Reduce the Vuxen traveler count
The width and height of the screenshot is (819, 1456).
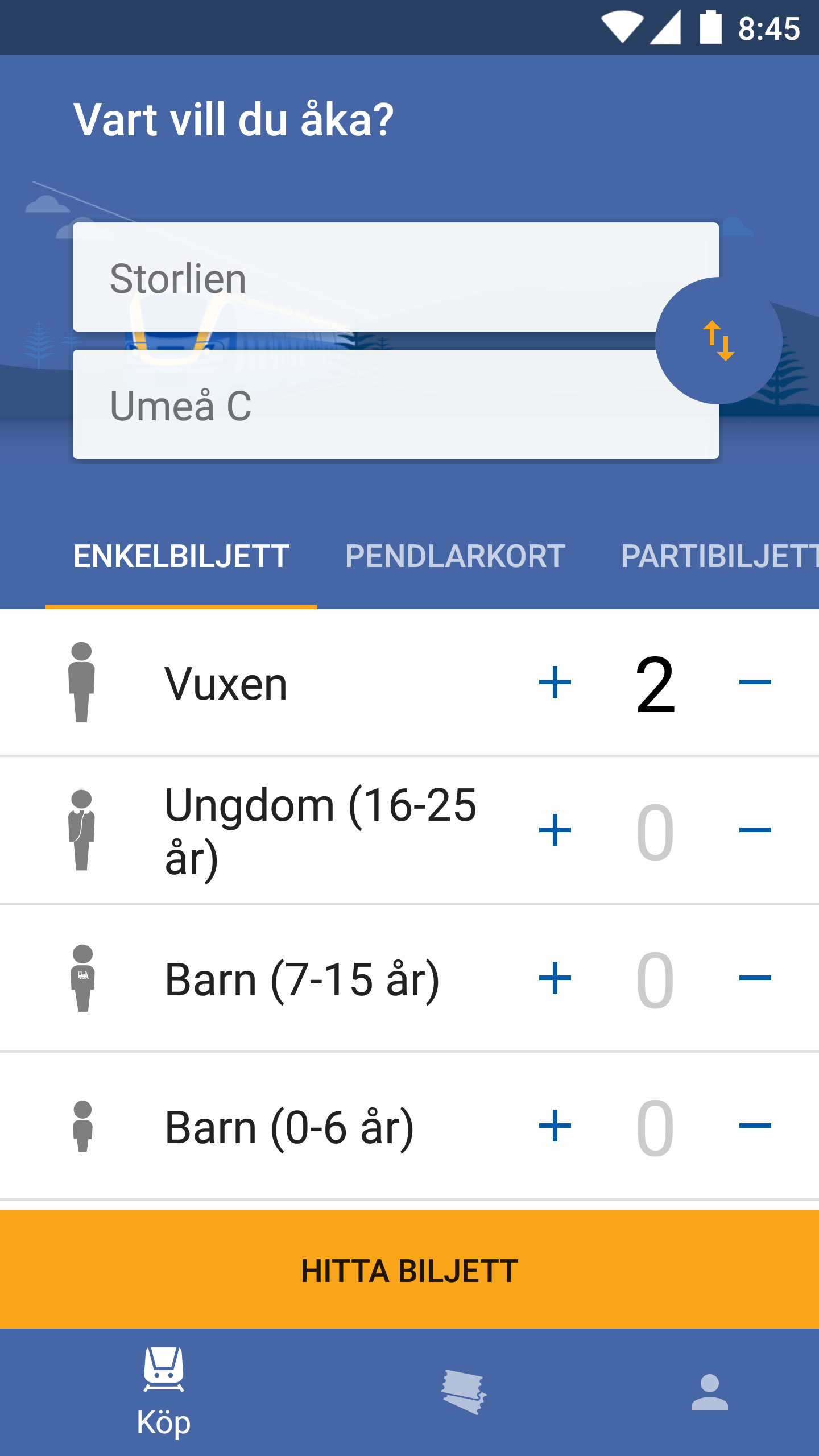[755, 682]
